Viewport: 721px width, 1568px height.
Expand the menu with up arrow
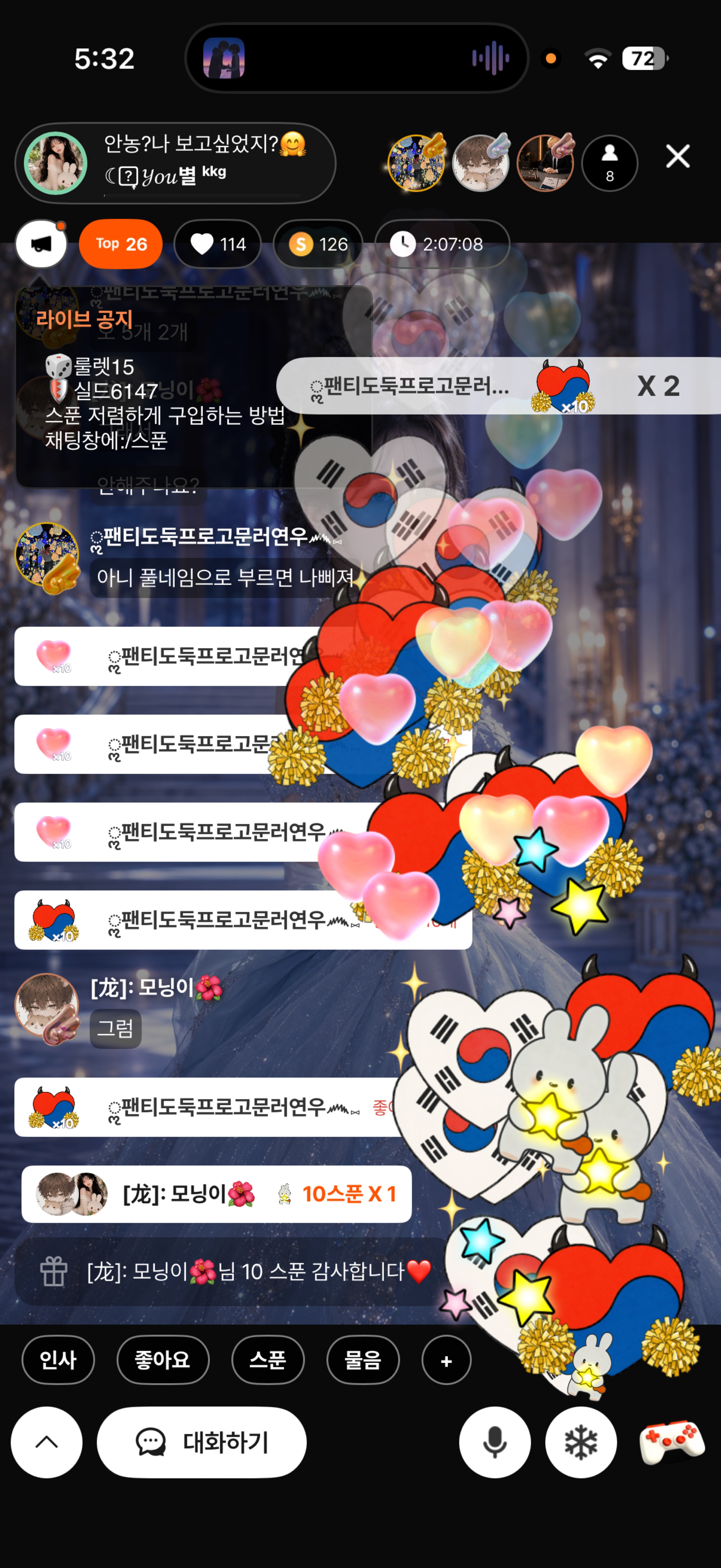click(x=47, y=1442)
